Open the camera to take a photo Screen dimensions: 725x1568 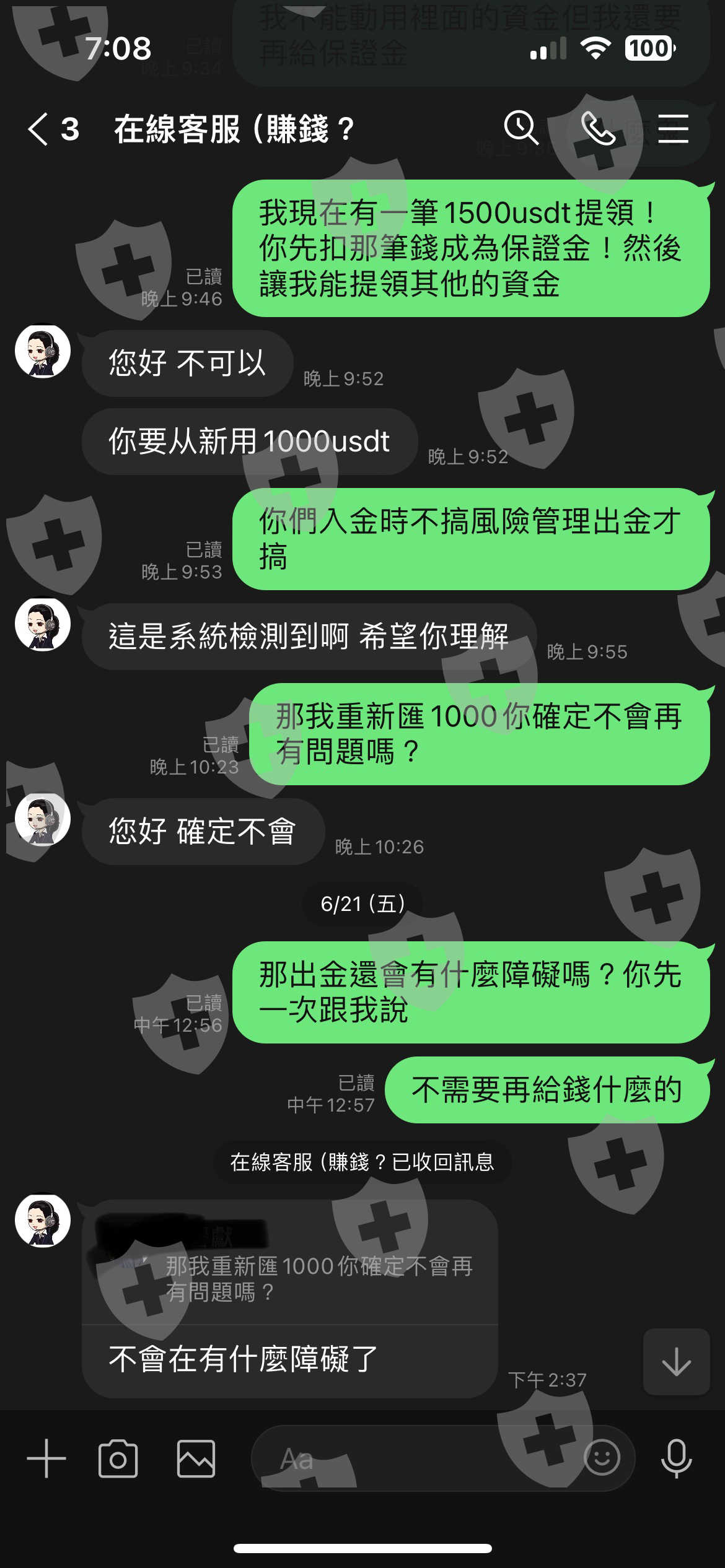(118, 1458)
